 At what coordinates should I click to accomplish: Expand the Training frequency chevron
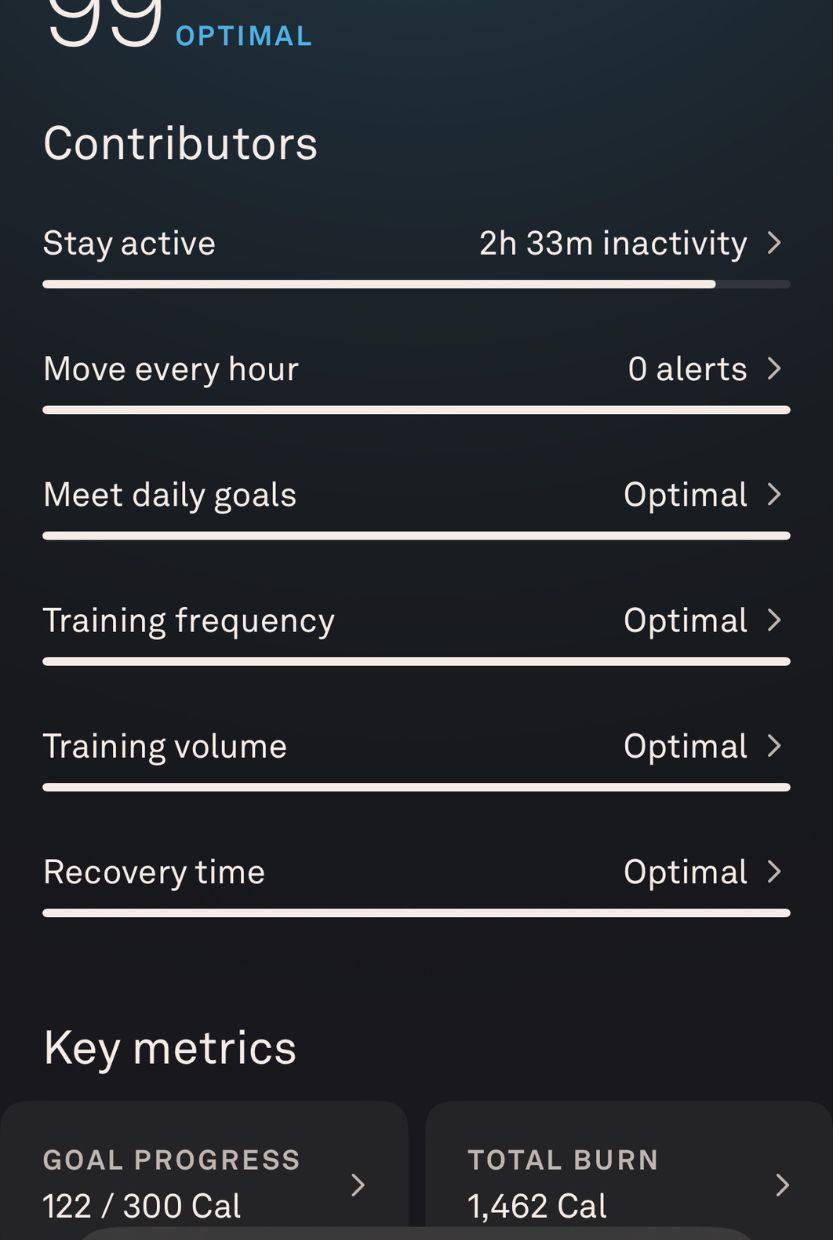point(774,620)
